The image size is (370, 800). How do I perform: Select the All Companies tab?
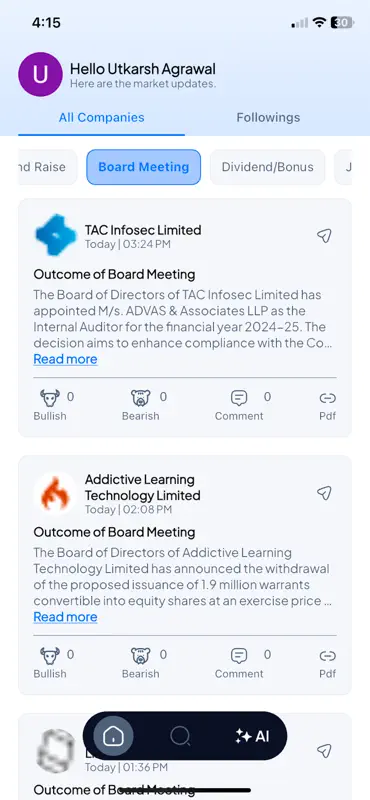101,117
